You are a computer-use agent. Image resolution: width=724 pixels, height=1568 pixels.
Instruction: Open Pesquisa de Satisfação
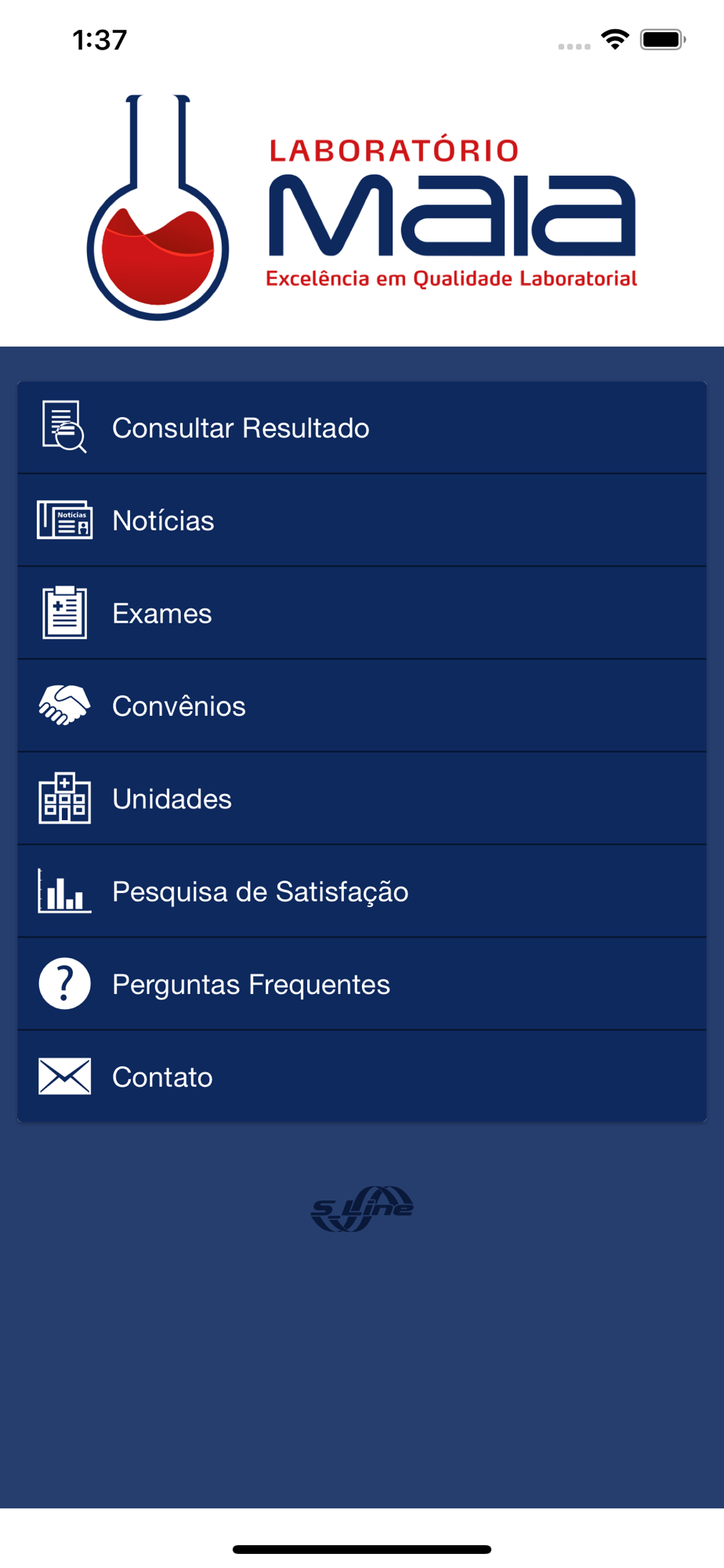[x=362, y=891]
